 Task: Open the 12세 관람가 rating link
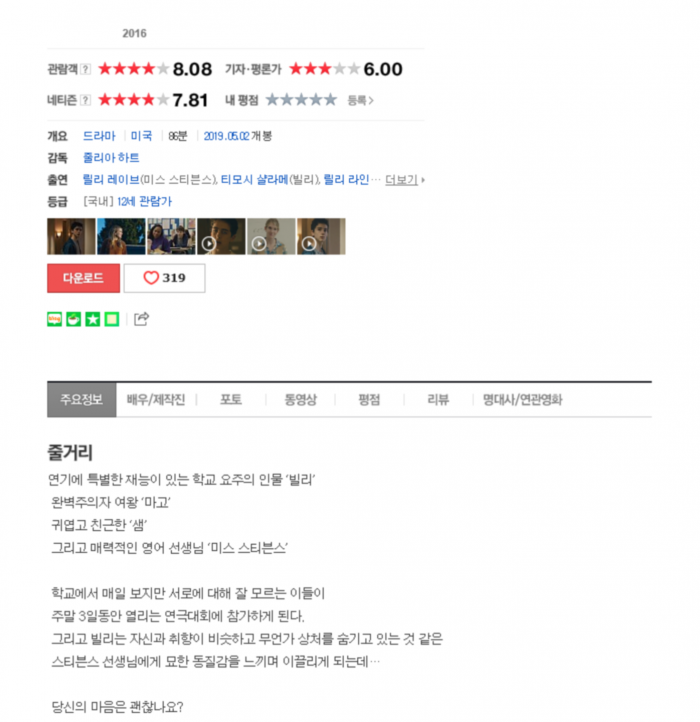tap(144, 201)
